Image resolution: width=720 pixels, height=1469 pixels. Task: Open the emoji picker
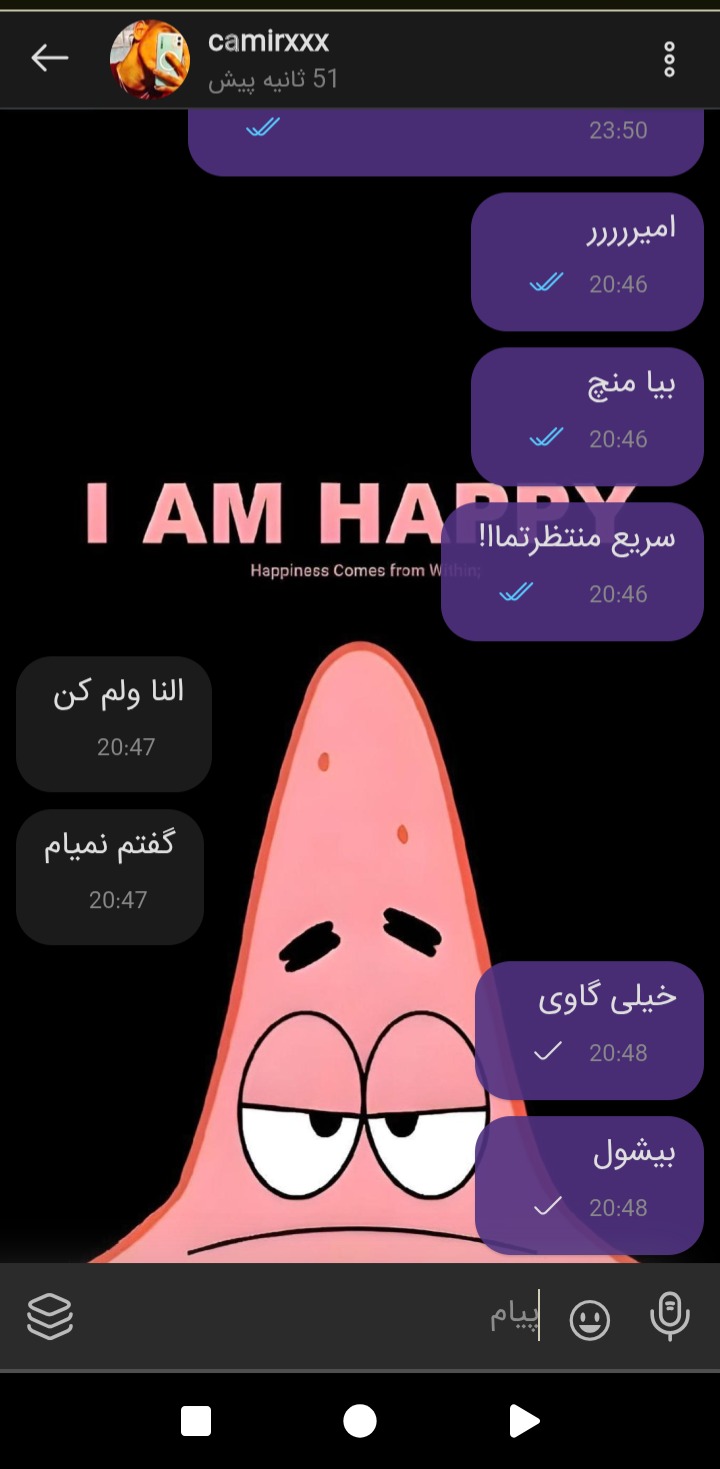590,1319
